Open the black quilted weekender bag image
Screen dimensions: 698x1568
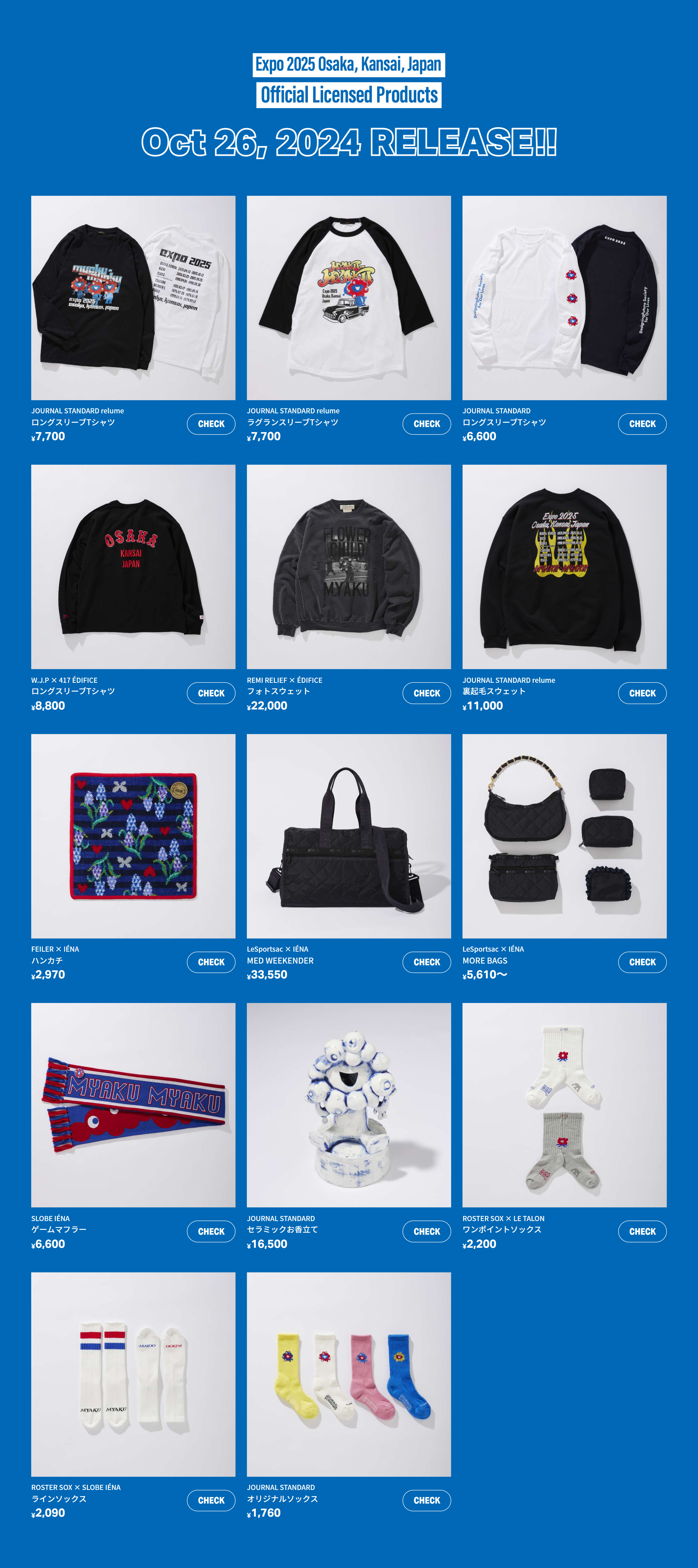(x=349, y=836)
